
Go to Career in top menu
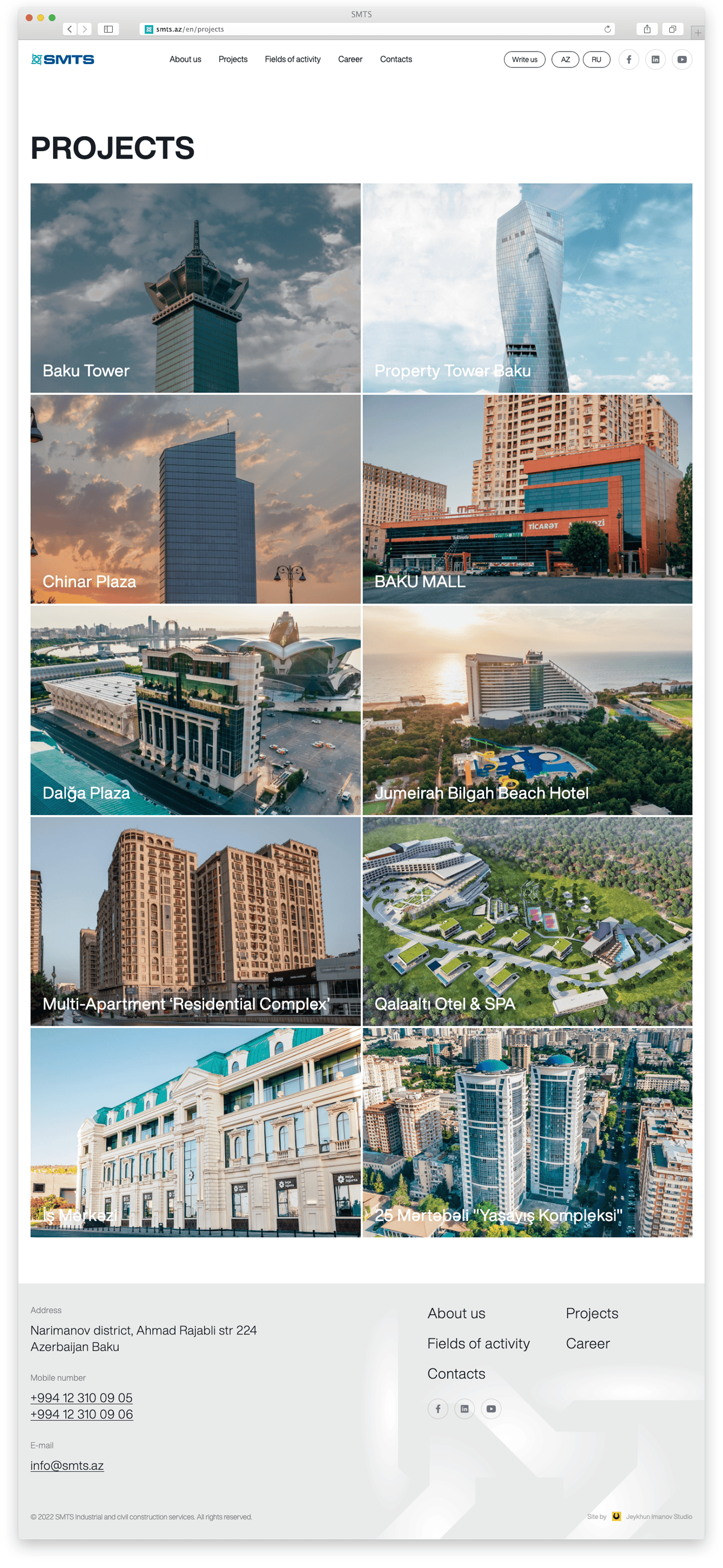point(350,59)
